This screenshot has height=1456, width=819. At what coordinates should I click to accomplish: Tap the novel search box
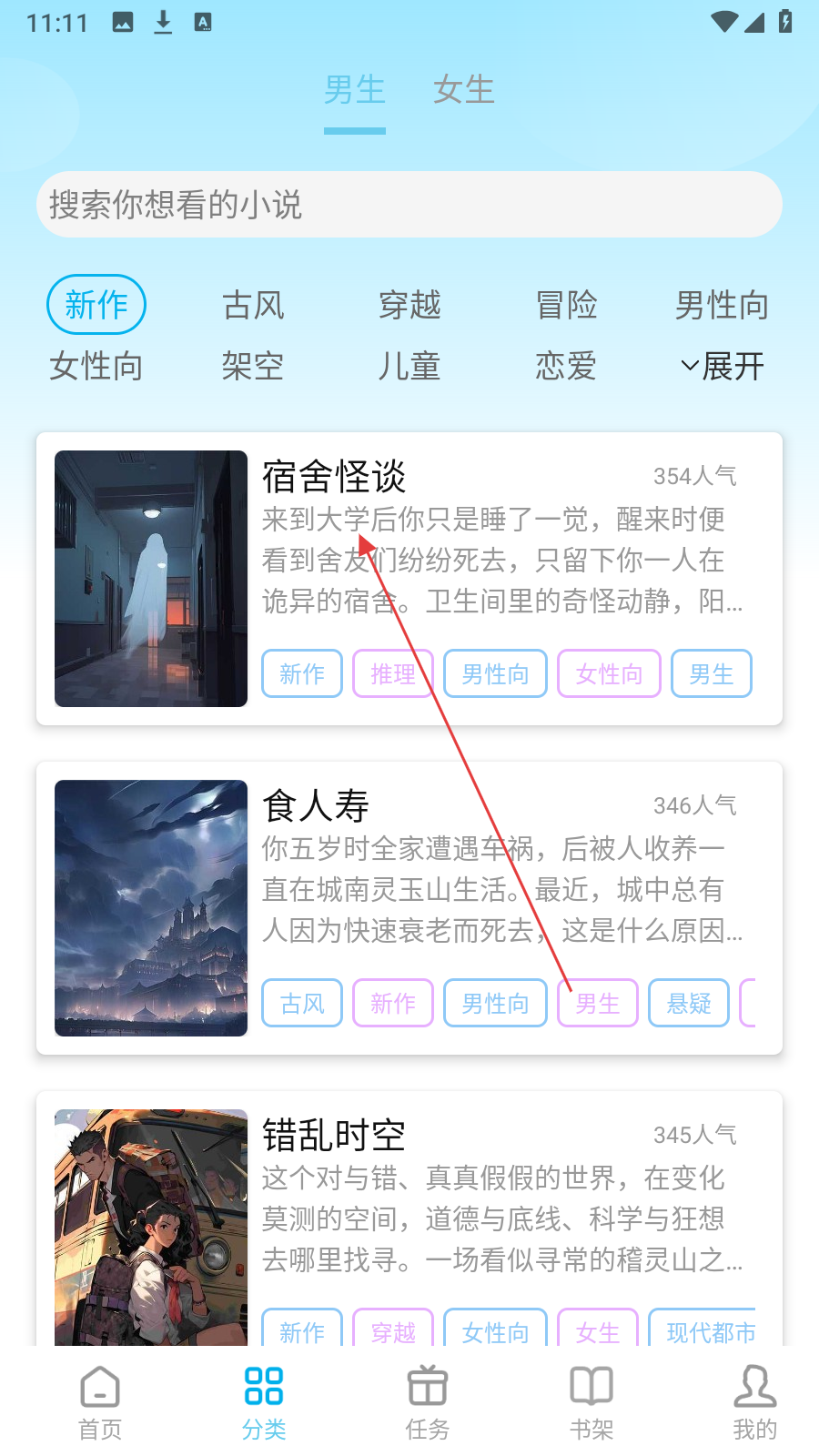(409, 205)
